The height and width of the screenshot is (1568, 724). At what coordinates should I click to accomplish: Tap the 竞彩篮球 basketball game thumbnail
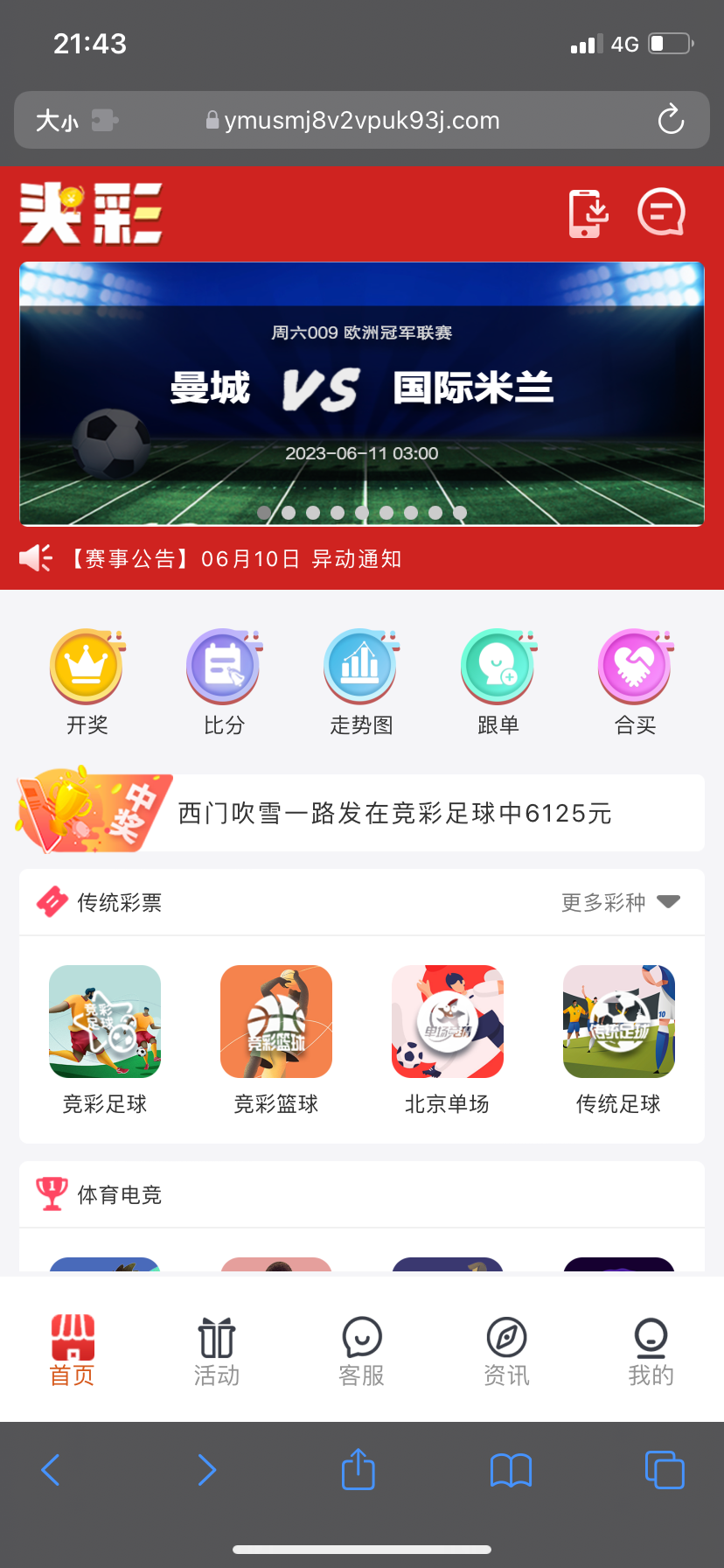pyautogui.click(x=275, y=1021)
